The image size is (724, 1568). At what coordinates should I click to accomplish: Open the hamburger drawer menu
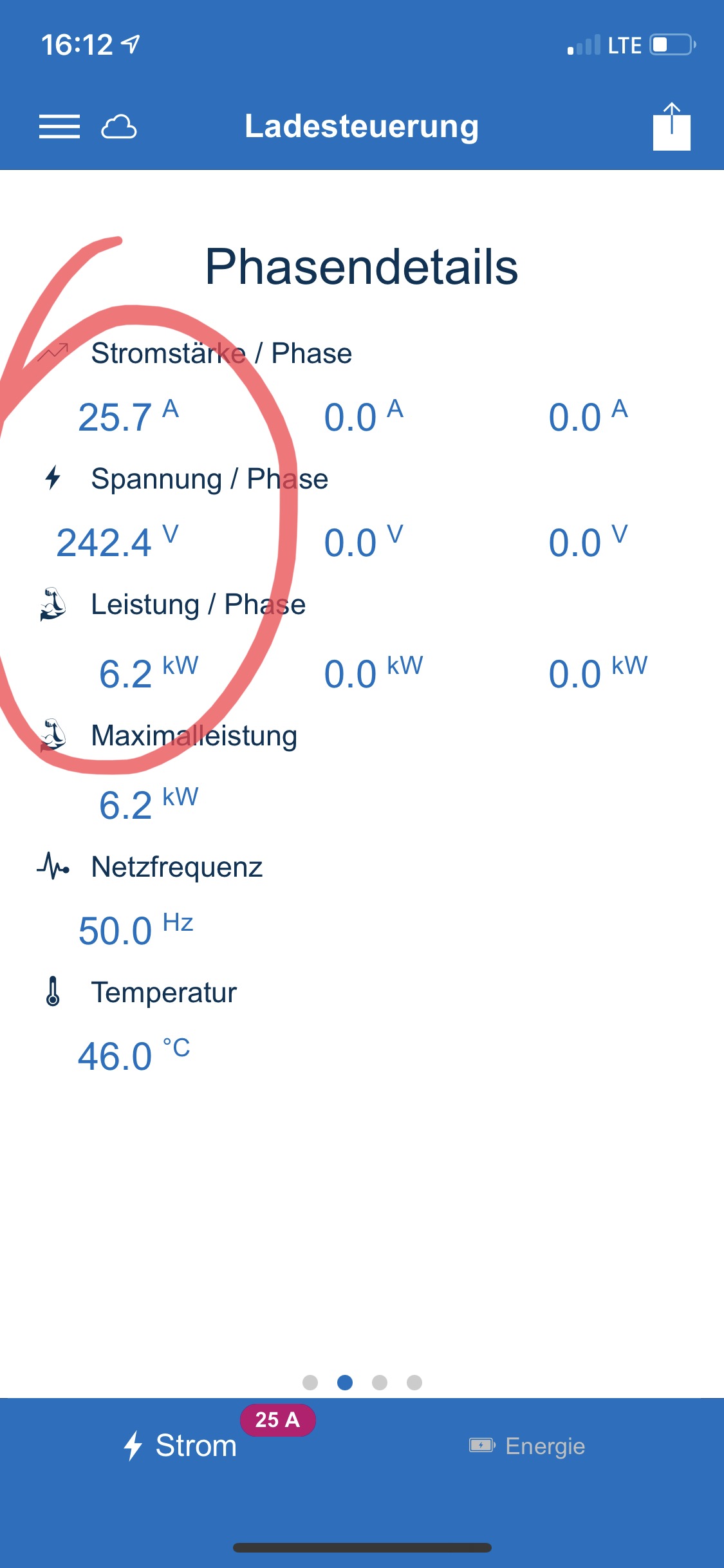(x=59, y=126)
